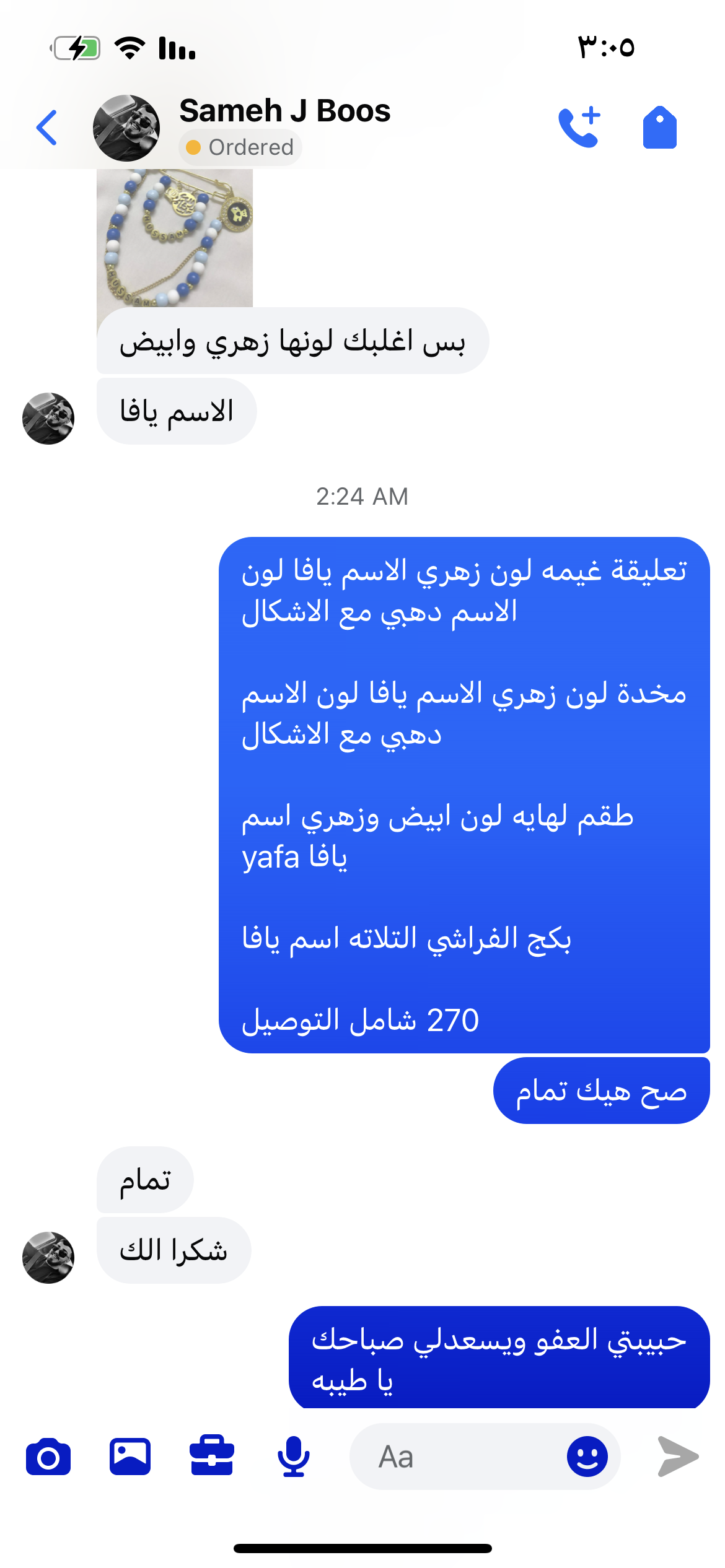Start a call with Sameh J Boos
This screenshot has height=1568, width=725.
pyautogui.click(x=579, y=128)
